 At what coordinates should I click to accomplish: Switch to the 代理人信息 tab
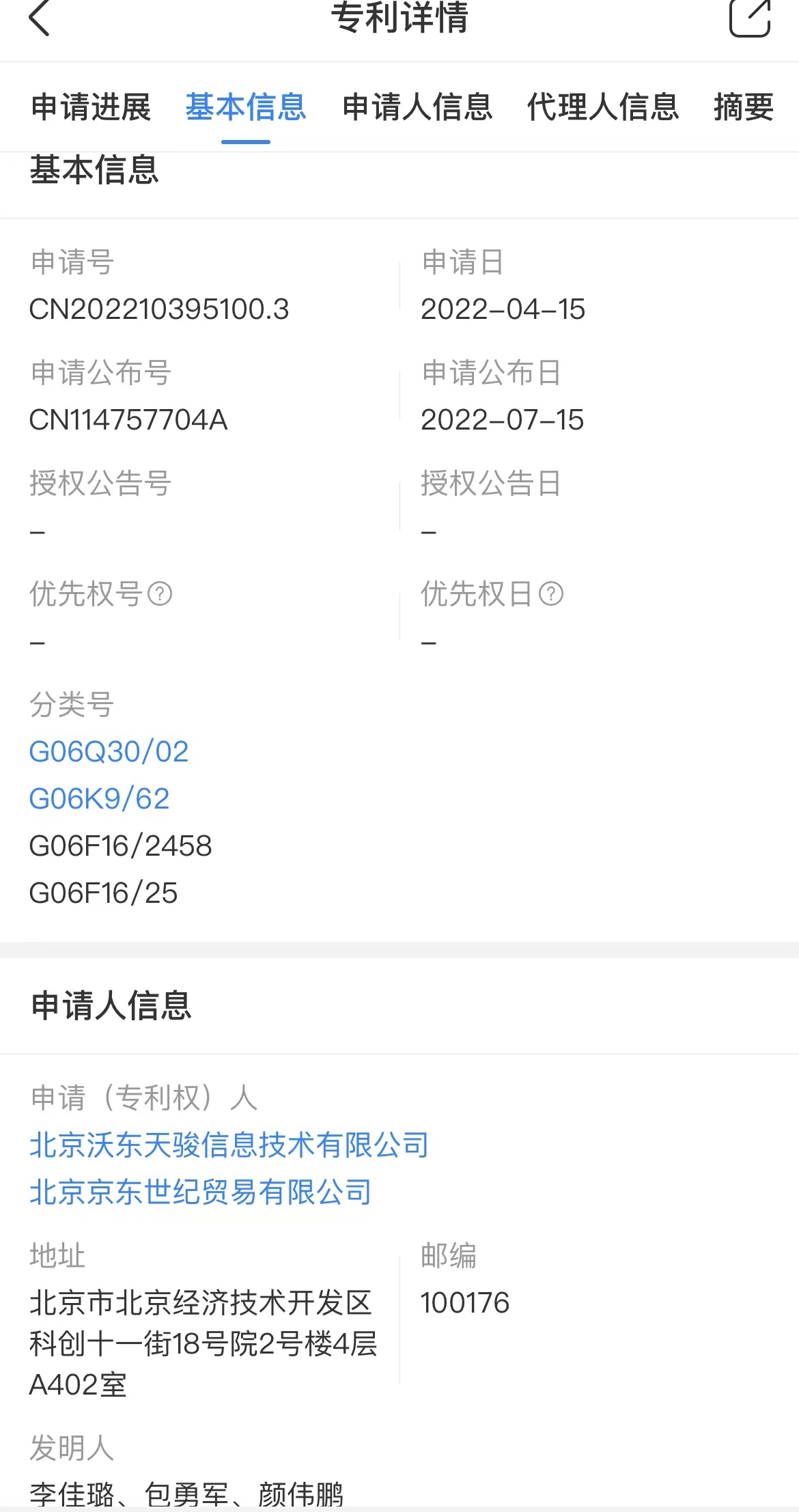coord(603,107)
